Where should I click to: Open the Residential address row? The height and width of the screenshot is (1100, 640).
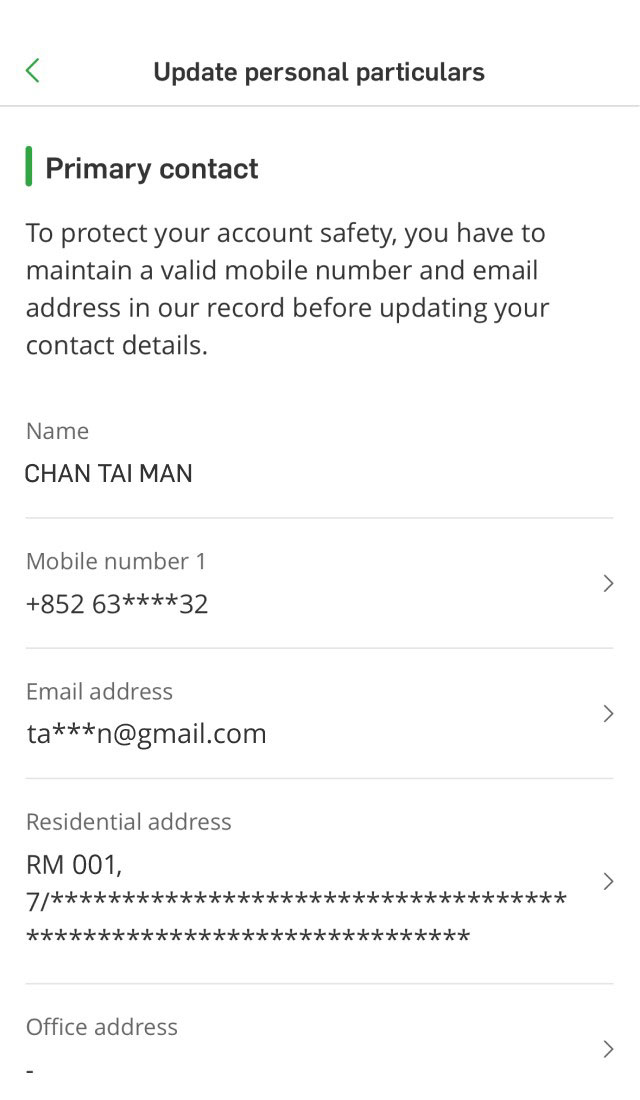(x=318, y=881)
